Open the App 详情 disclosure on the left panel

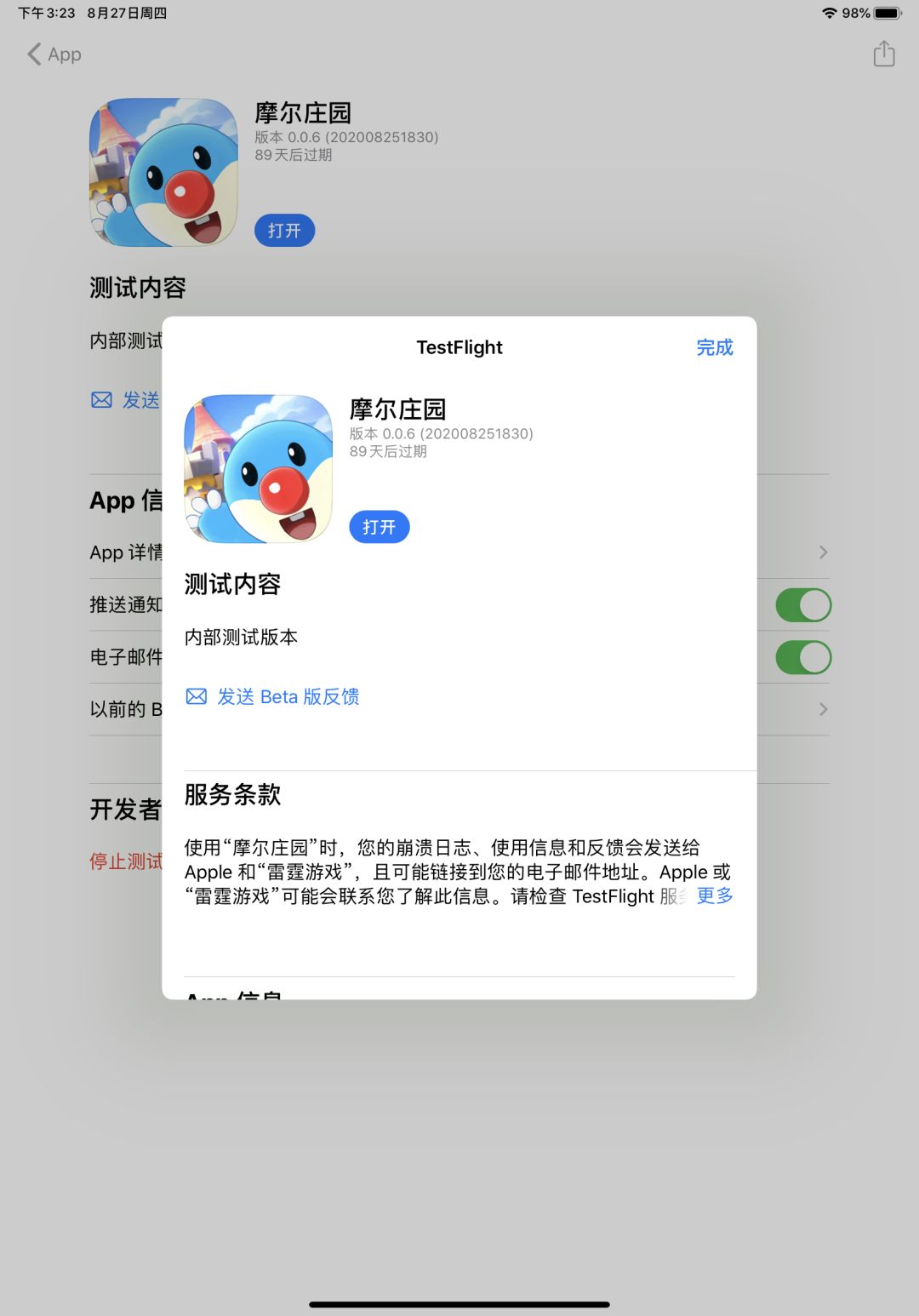(x=822, y=552)
